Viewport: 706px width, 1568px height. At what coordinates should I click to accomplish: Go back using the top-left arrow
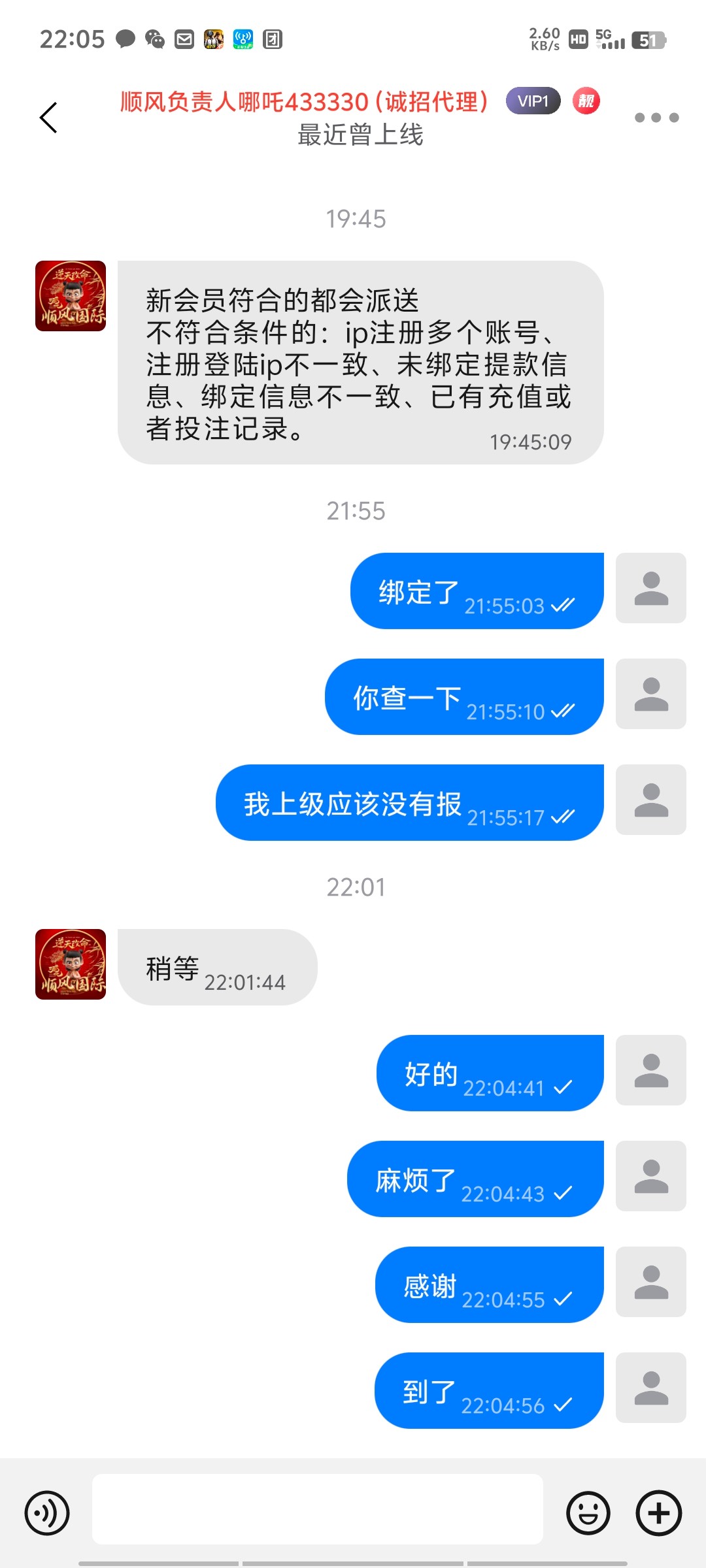click(49, 118)
